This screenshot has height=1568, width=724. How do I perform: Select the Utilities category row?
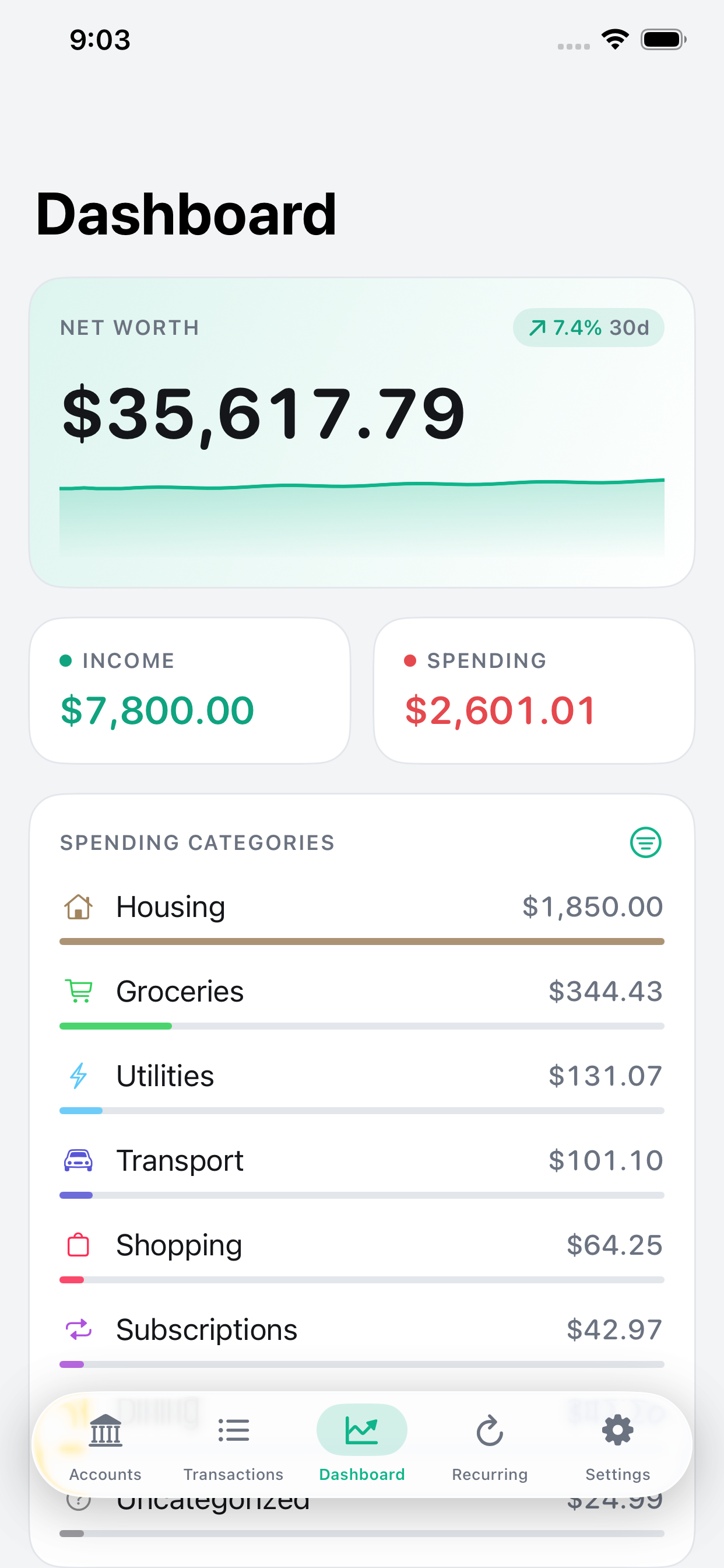tap(362, 1086)
